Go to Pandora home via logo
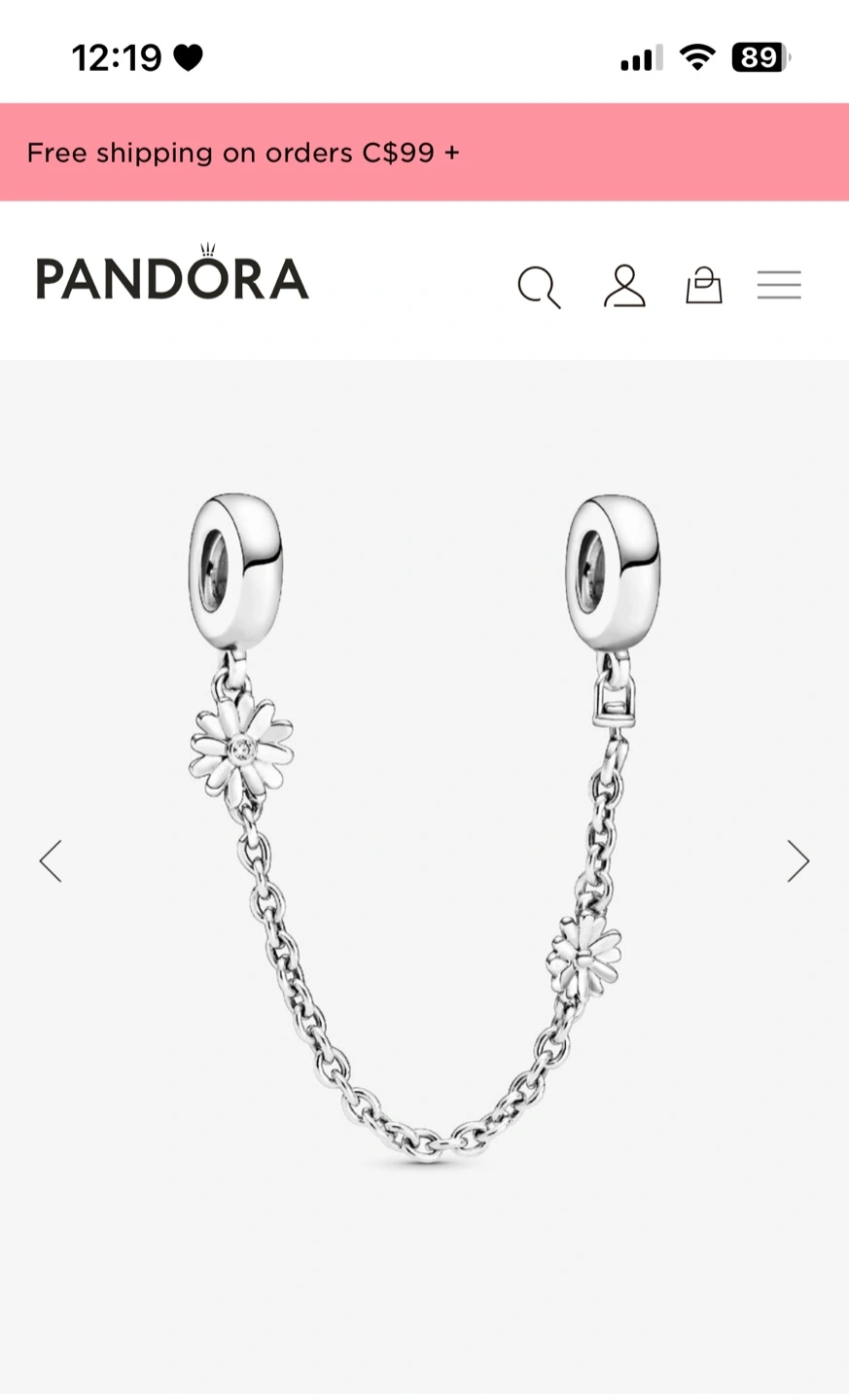849x1400 pixels. click(x=172, y=273)
